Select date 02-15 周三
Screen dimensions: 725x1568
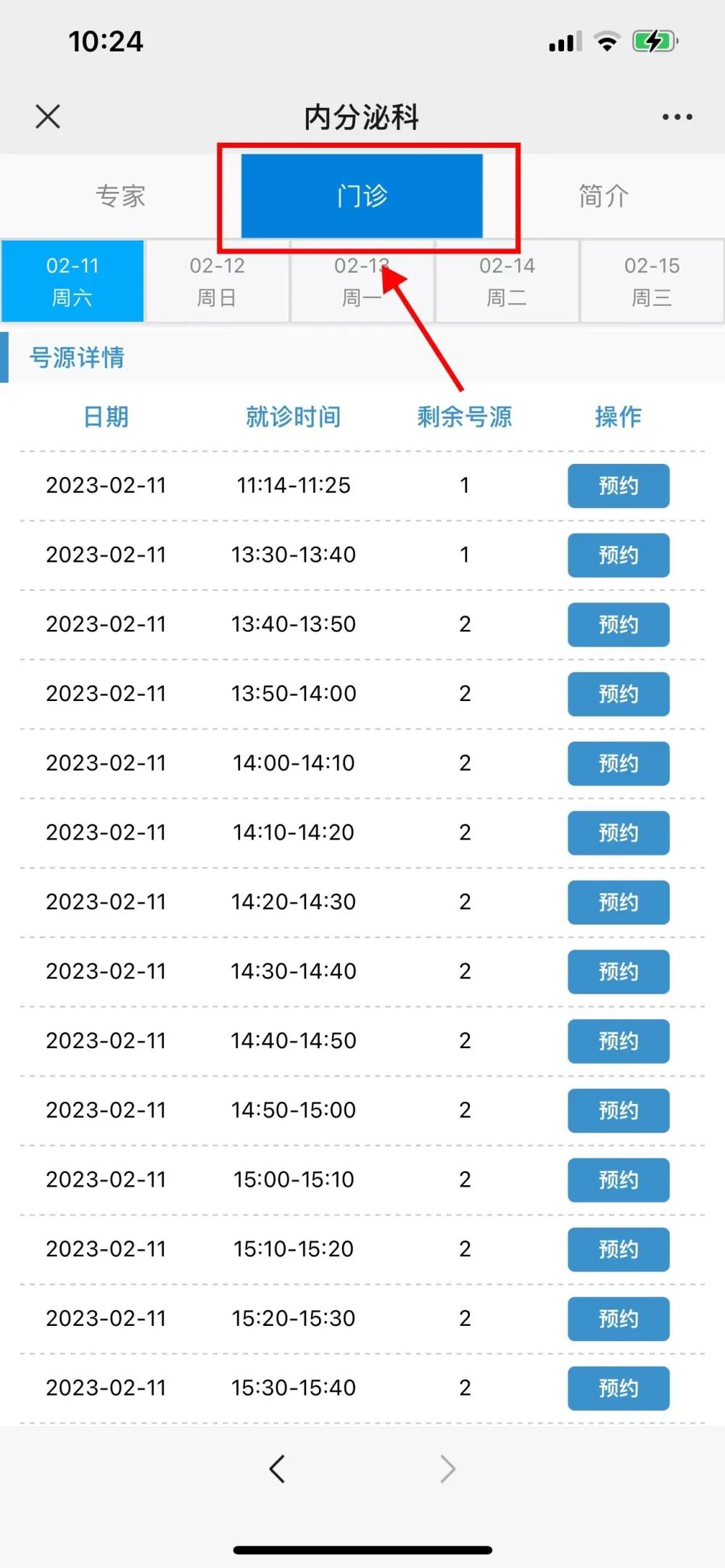point(652,281)
